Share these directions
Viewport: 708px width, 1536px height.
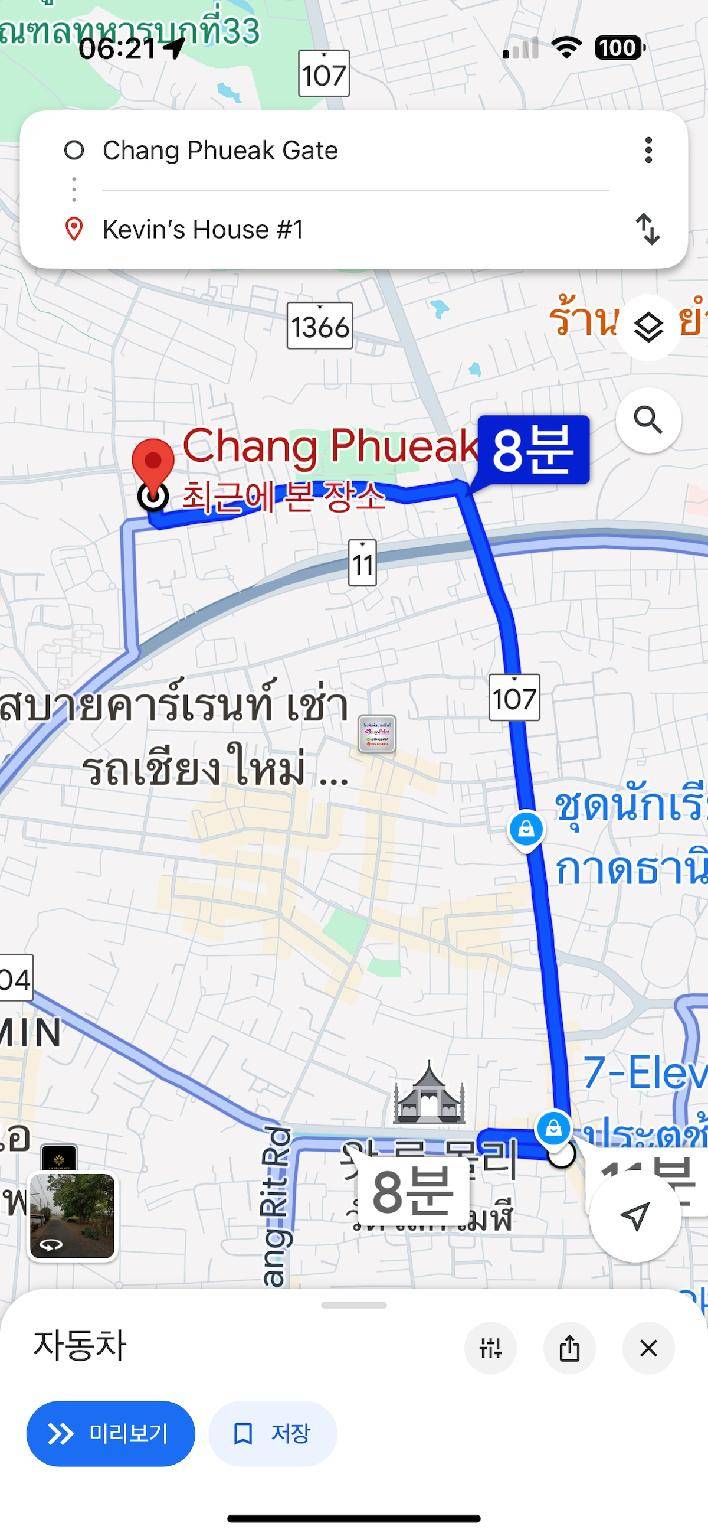[x=569, y=1348]
